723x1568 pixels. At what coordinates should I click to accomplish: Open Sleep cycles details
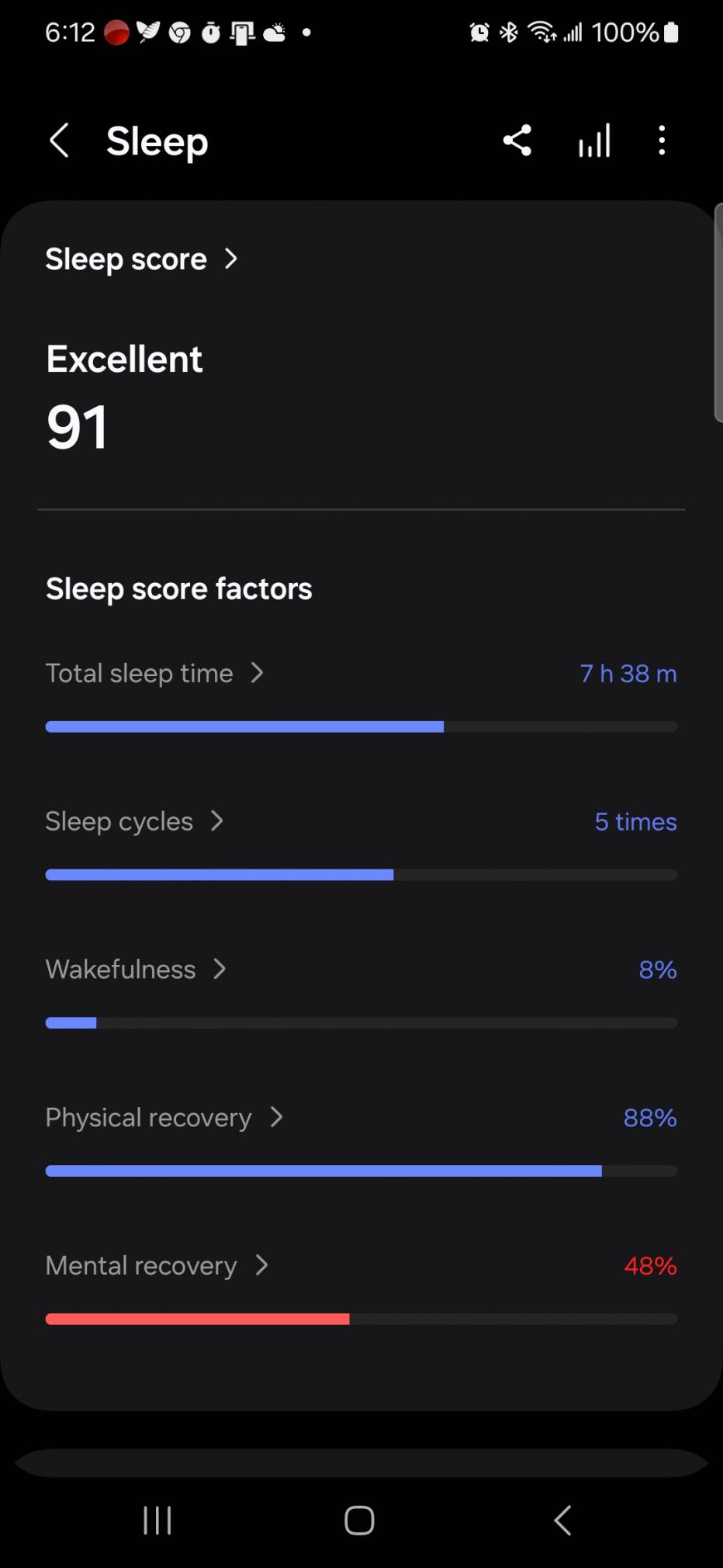pyautogui.click(x=135, y=821)
